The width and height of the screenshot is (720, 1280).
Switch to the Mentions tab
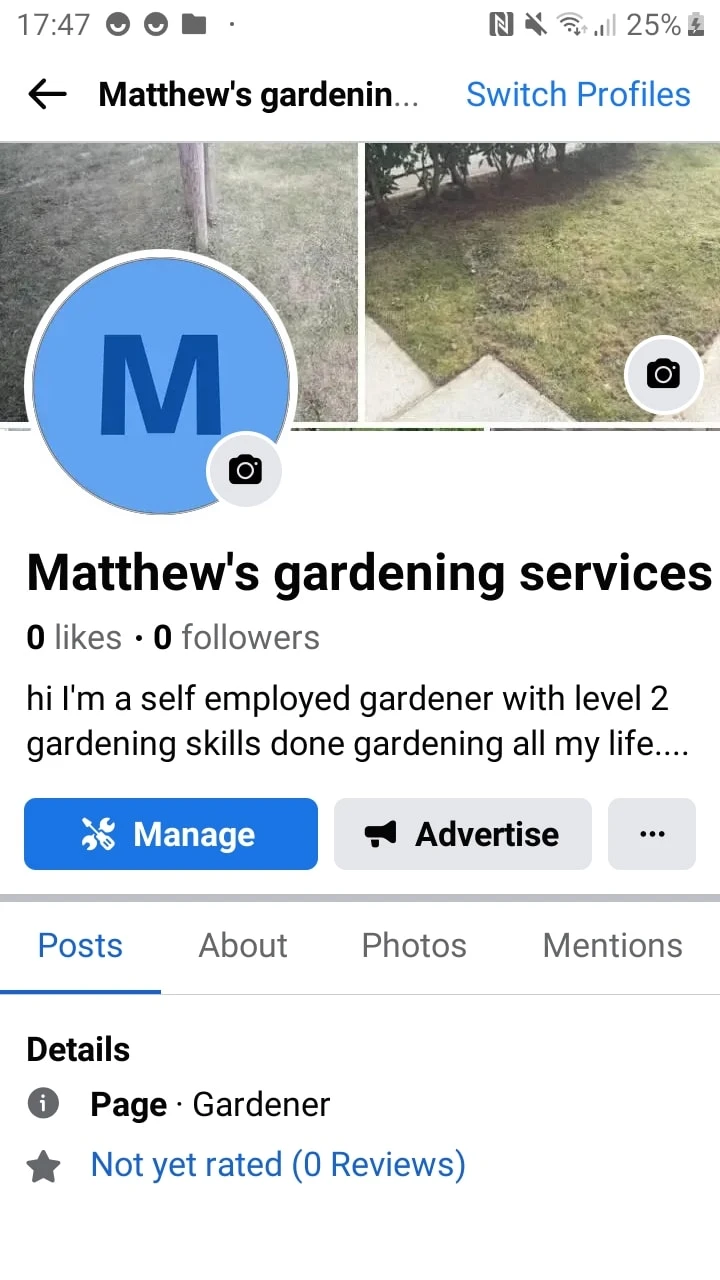pyautogui.click(x=613, y=946)
